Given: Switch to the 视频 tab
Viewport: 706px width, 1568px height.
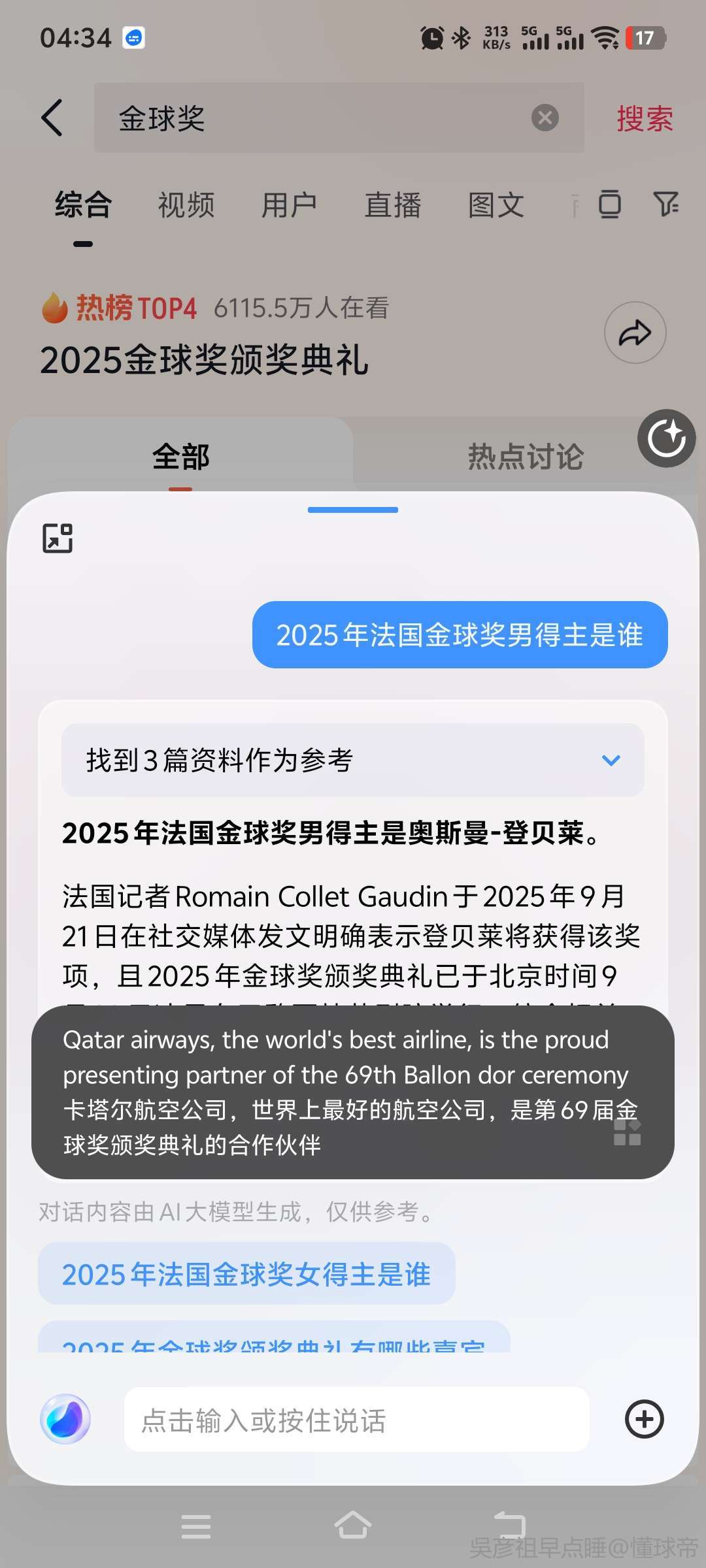Looking at the screenshot, I should [x=186, y=205].
